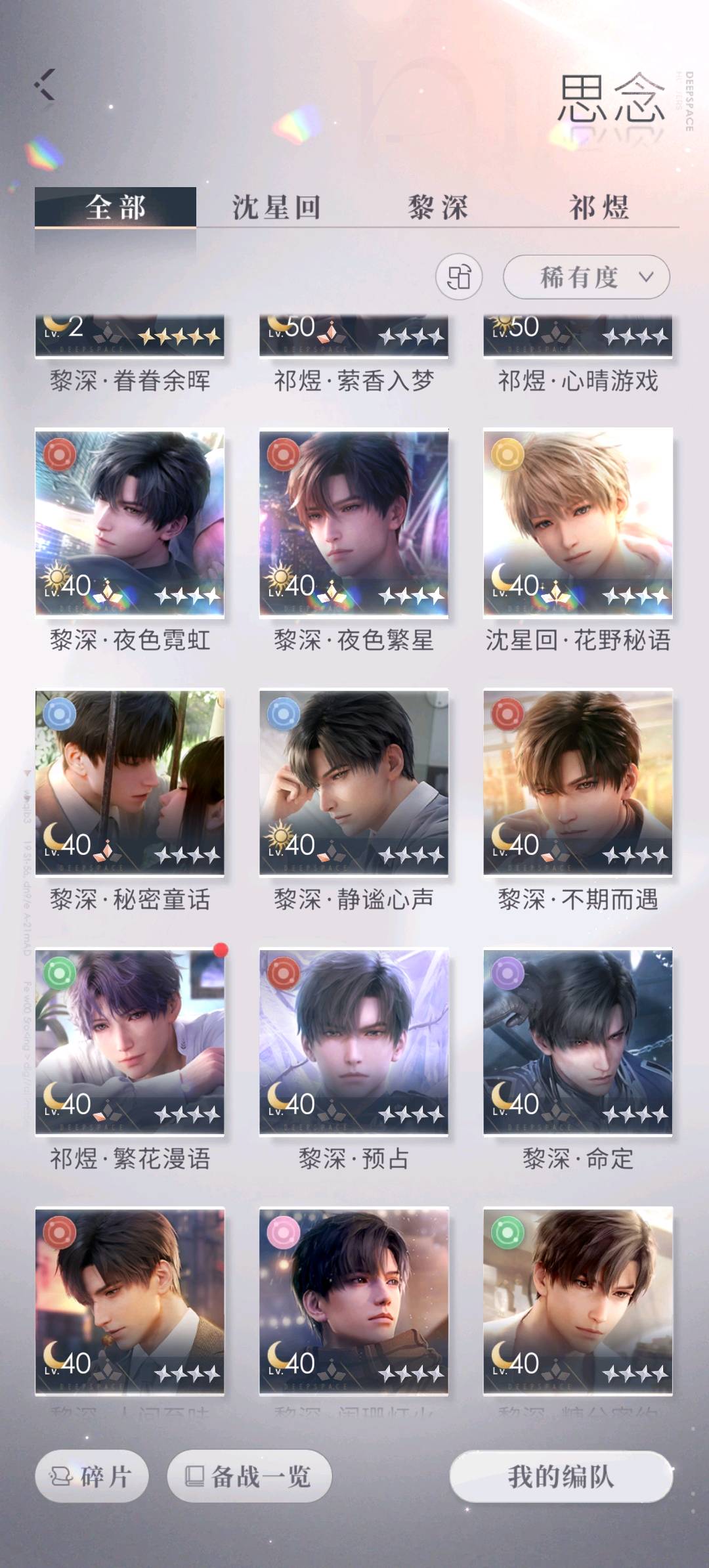Switch to the 黎深 tab
This screenshot has width=709, height=1568.
coord(438,207)
